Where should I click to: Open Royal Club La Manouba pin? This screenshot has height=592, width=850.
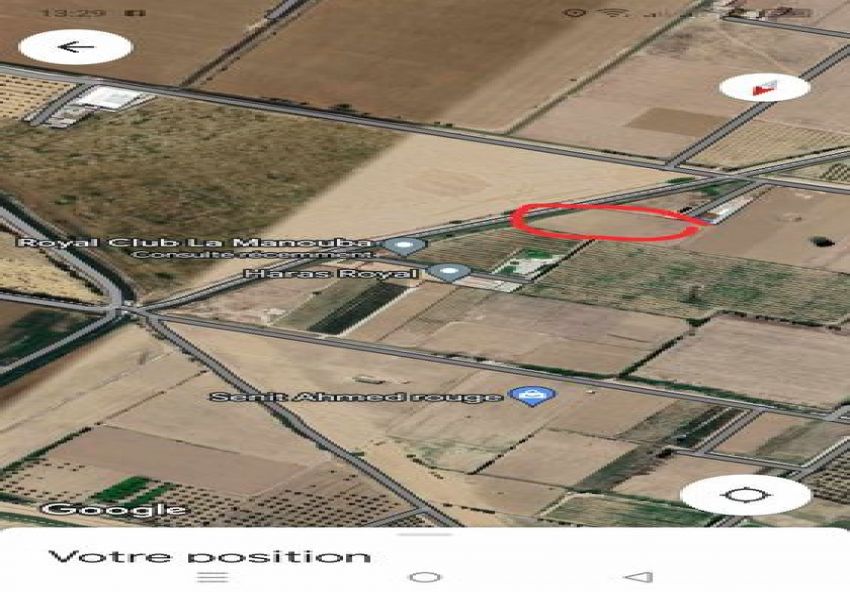(x=405, y=245)
